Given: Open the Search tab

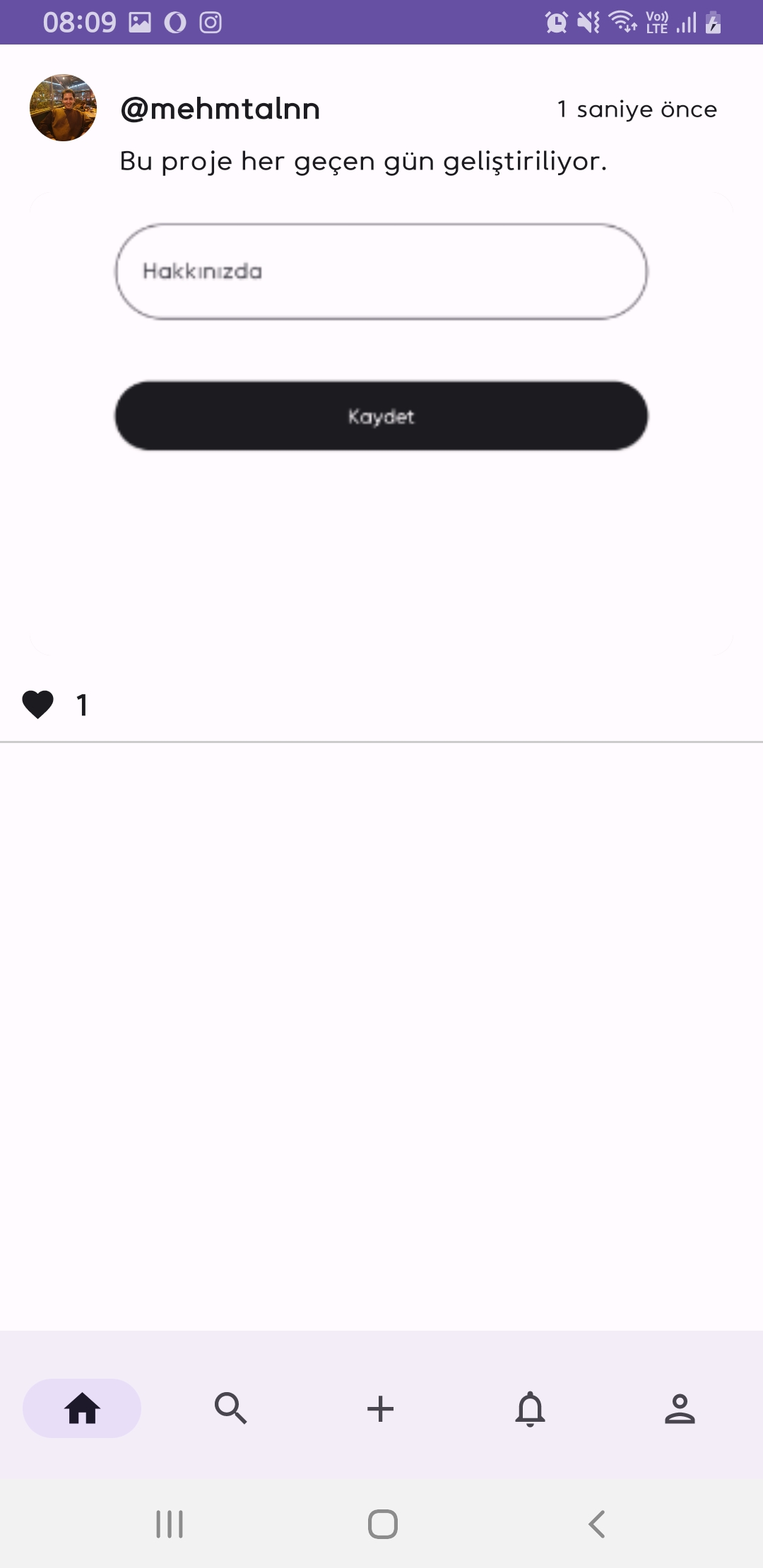Looking at the screenshot, I should coord(230,1408).
